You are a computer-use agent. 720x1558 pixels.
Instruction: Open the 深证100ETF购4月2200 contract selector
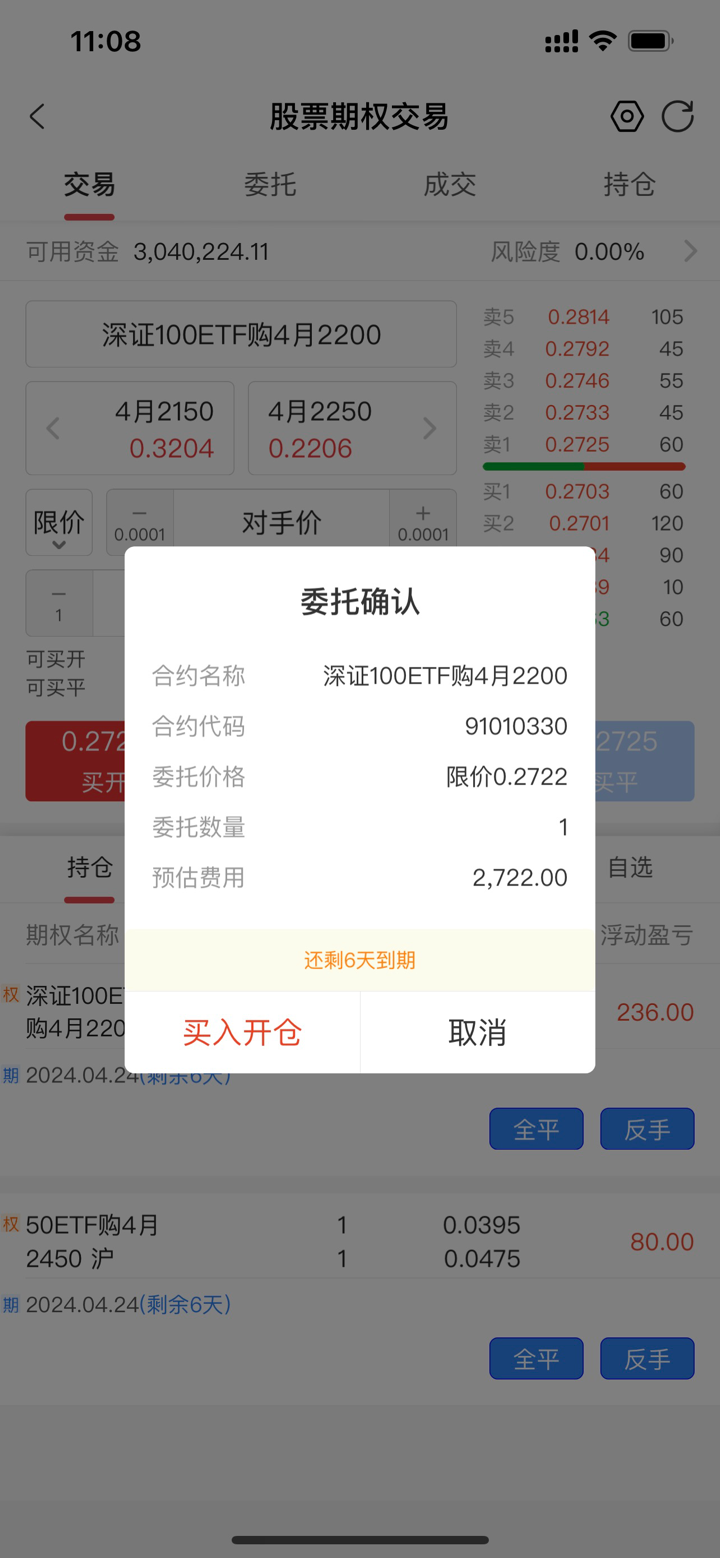[x=241, y=334]
